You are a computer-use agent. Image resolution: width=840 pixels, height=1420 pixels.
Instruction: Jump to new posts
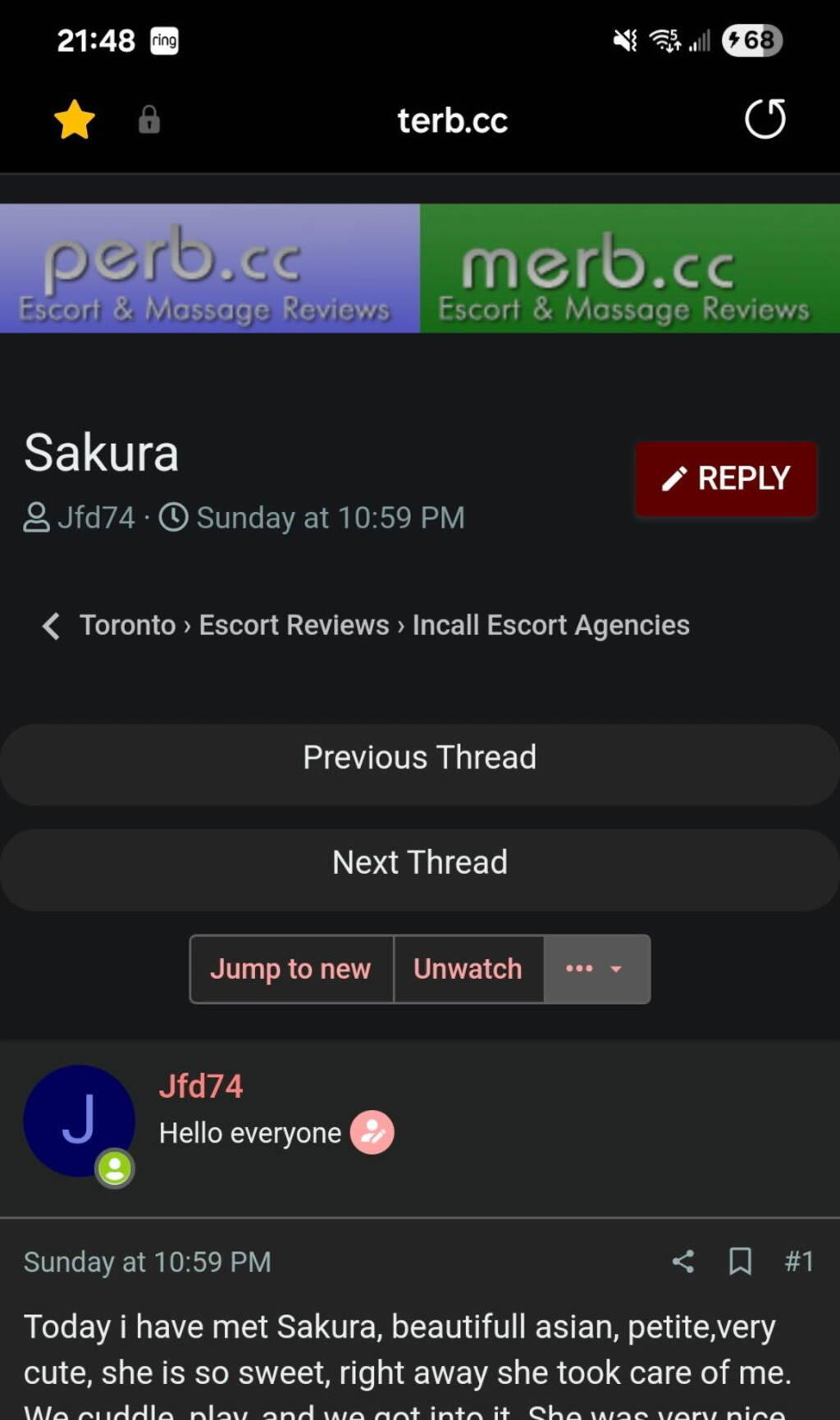290,969
